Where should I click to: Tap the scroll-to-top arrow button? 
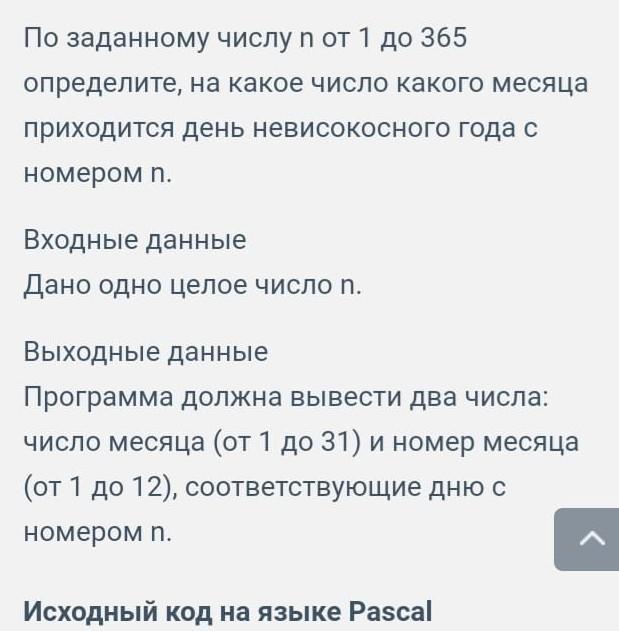(590, 539)
